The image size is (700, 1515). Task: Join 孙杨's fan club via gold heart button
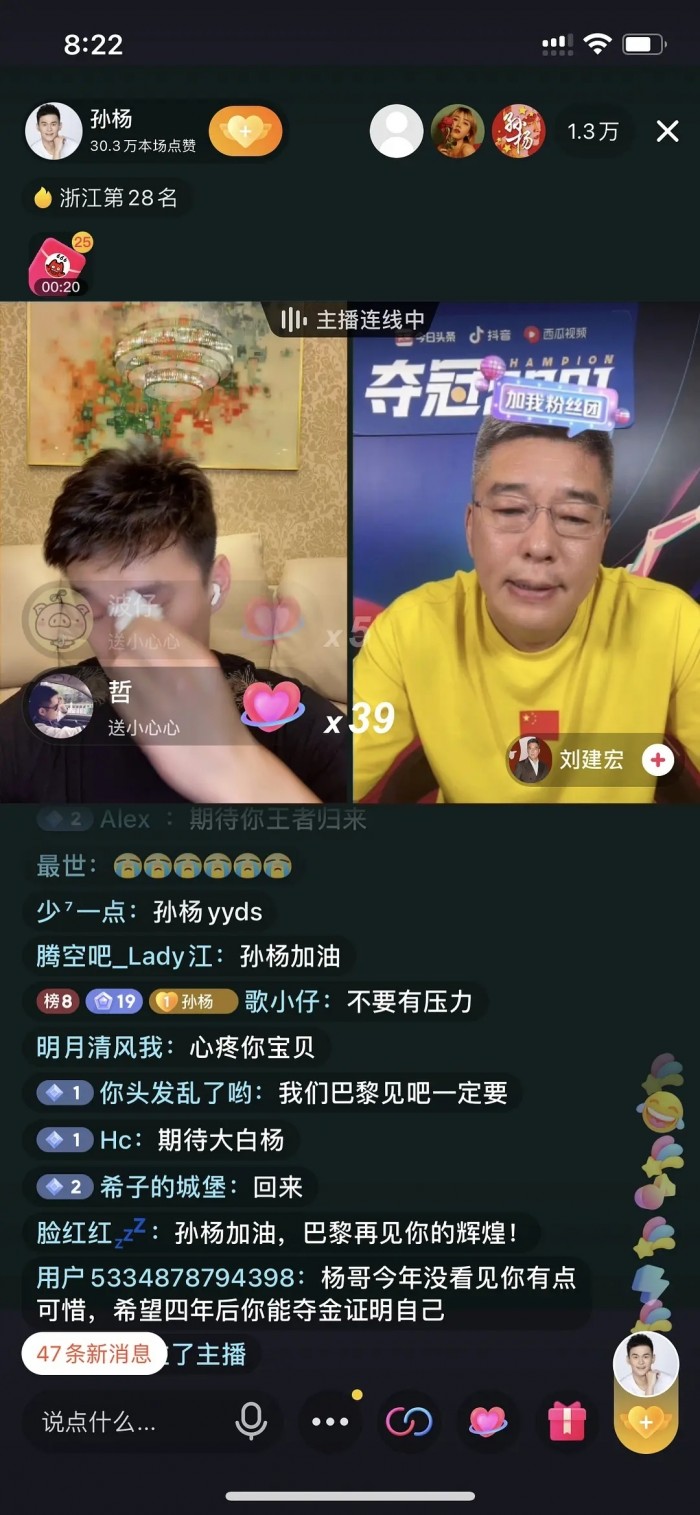click(245, 131)
